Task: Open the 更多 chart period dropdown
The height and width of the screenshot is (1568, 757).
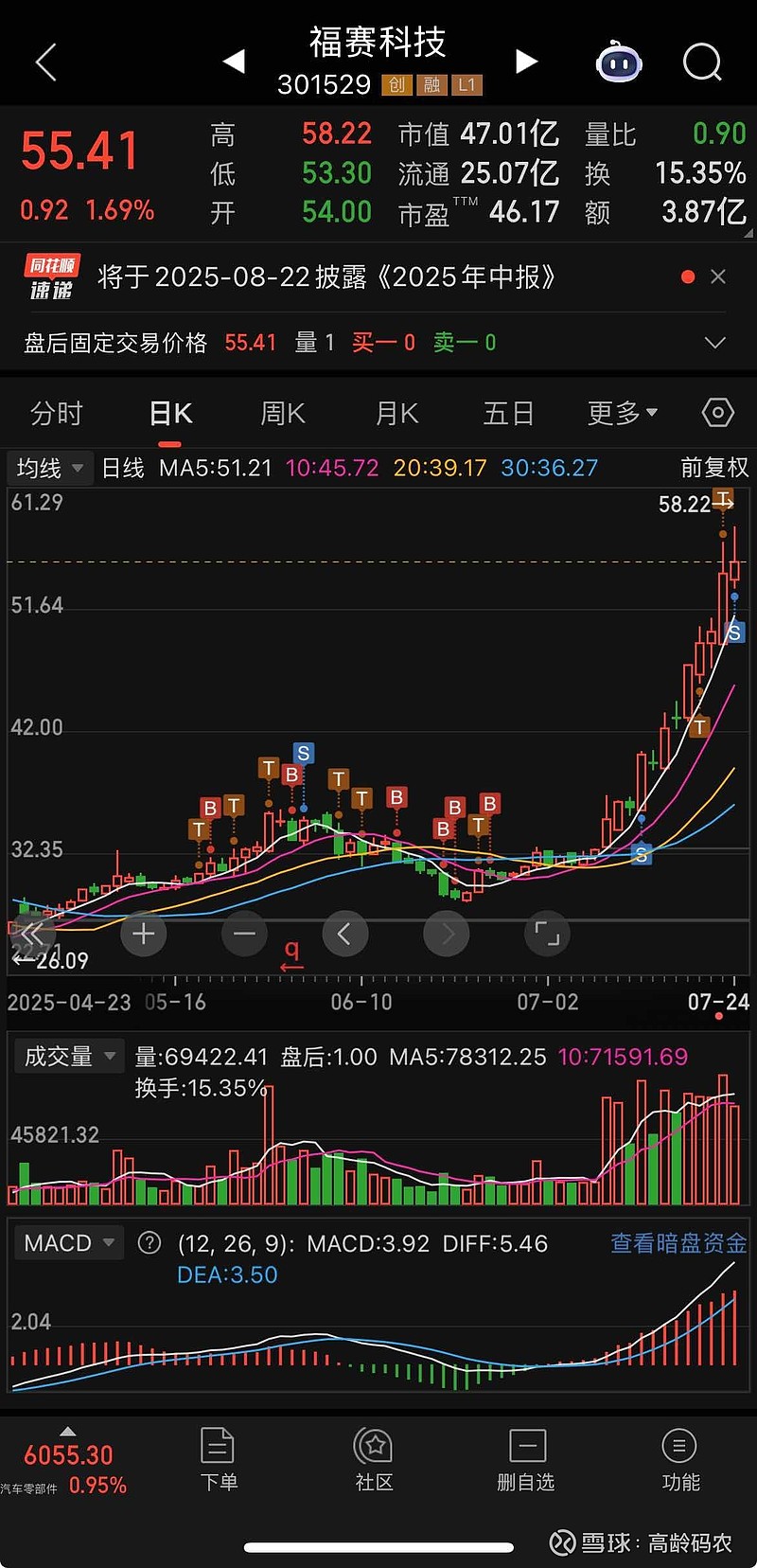Action: pos(622,414)
